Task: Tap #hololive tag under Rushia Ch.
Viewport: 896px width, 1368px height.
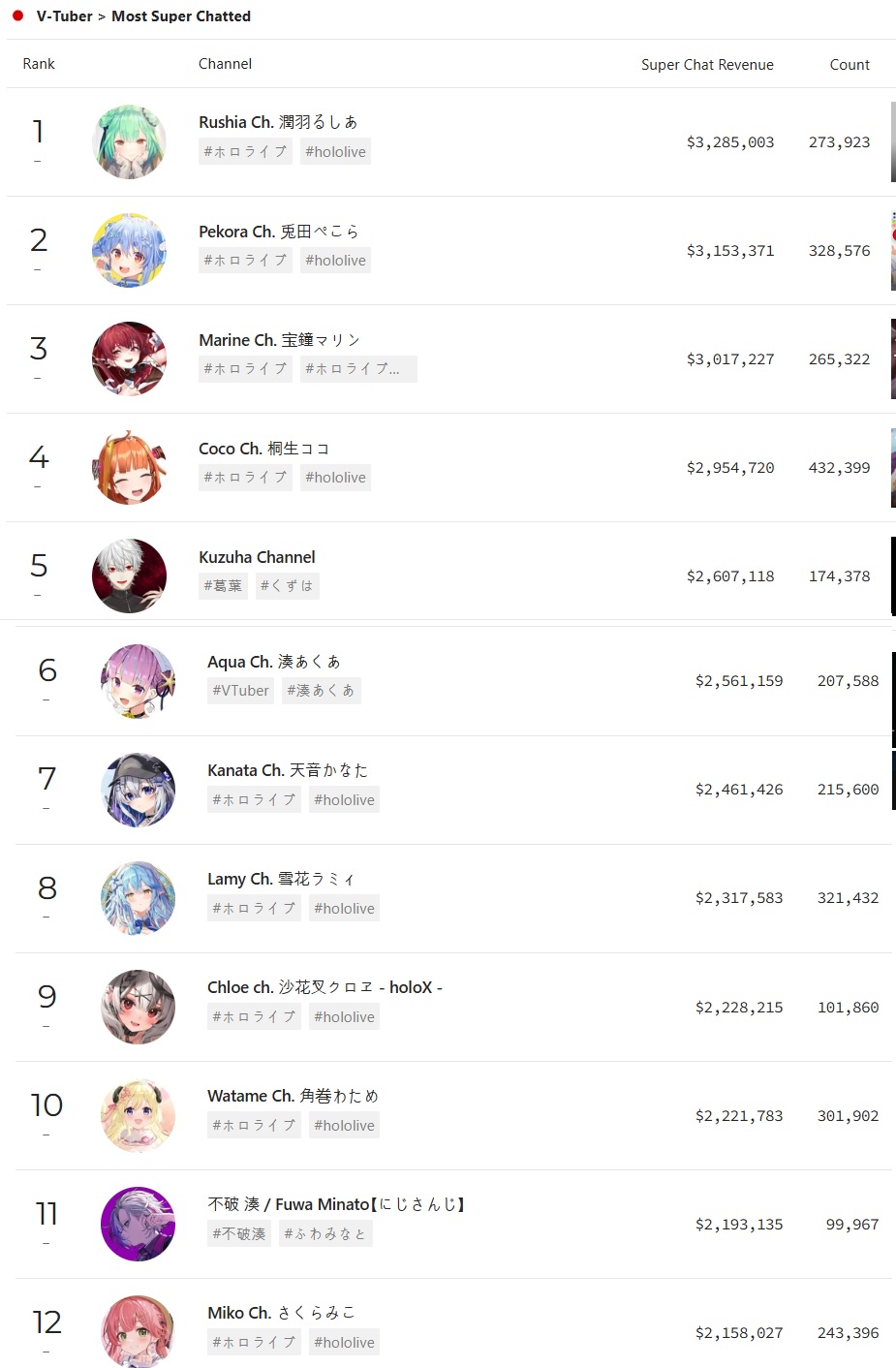Action: [x=335, y=152]
